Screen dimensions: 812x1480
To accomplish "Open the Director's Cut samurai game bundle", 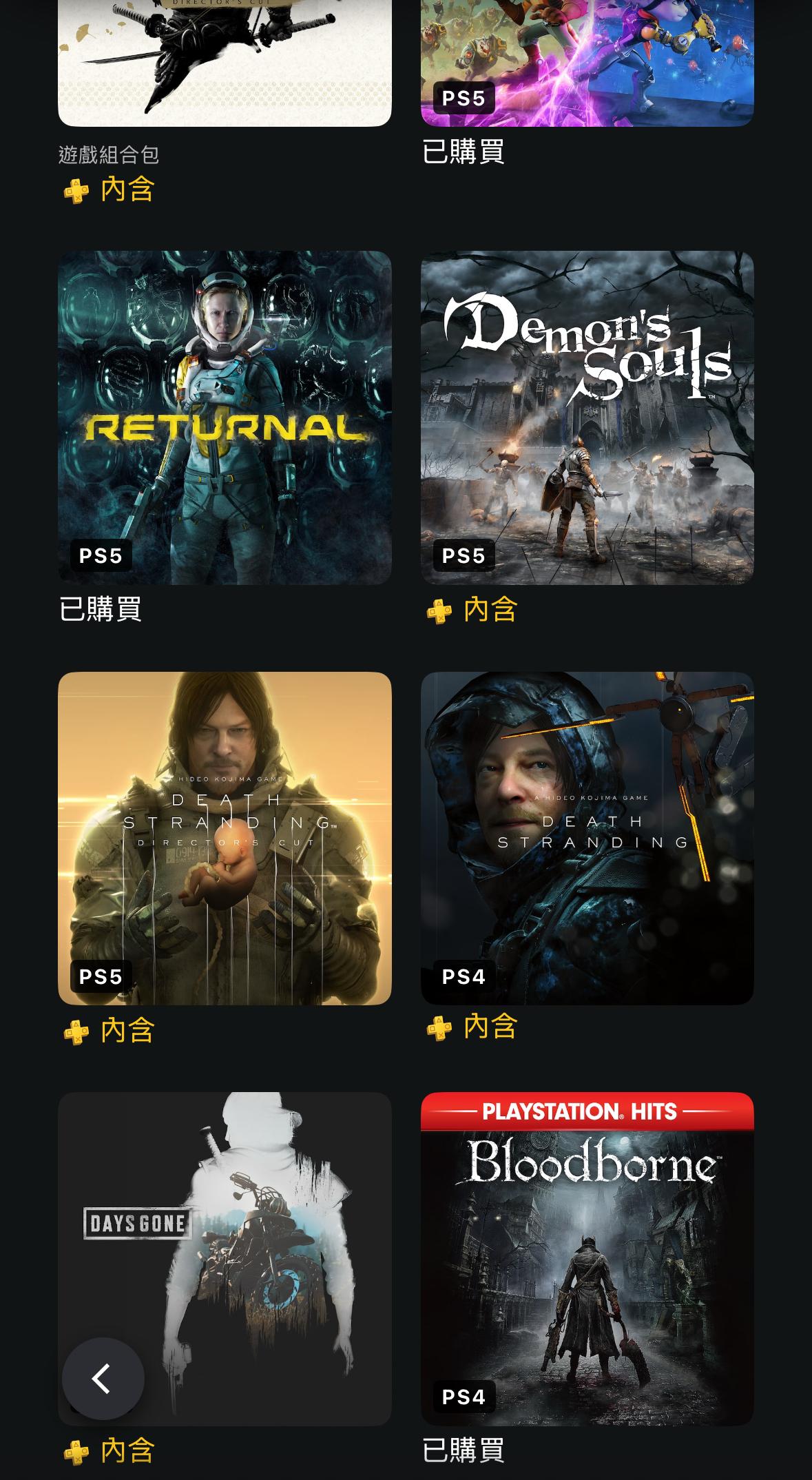I will (x=225, y=62).
